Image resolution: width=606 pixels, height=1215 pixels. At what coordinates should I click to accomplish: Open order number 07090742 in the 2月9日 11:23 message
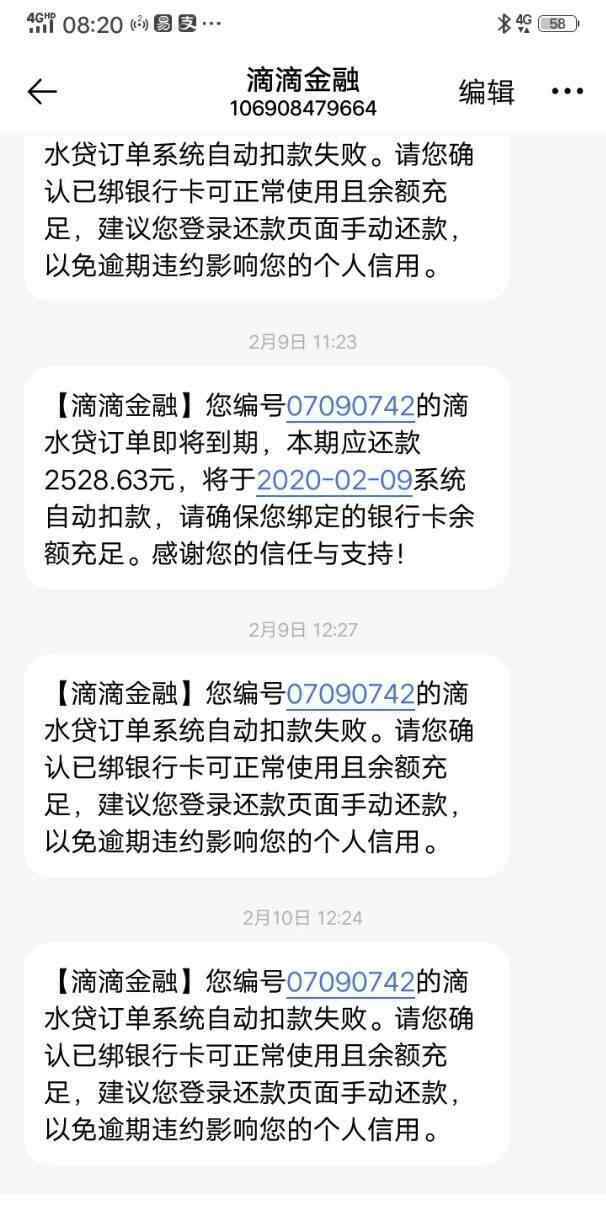pos(350,406)
